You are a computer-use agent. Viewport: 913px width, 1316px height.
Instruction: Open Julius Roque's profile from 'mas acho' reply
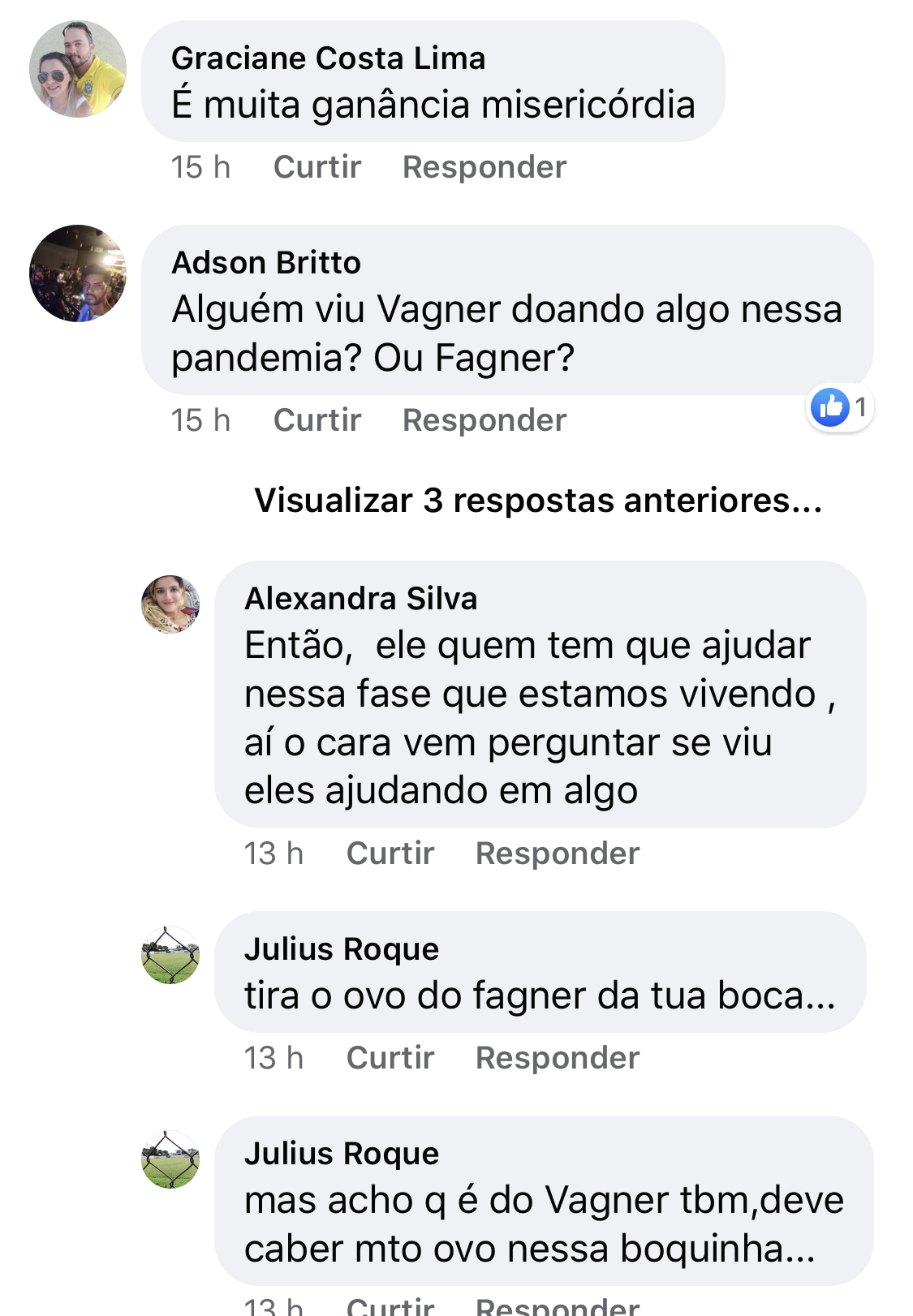341,1153
